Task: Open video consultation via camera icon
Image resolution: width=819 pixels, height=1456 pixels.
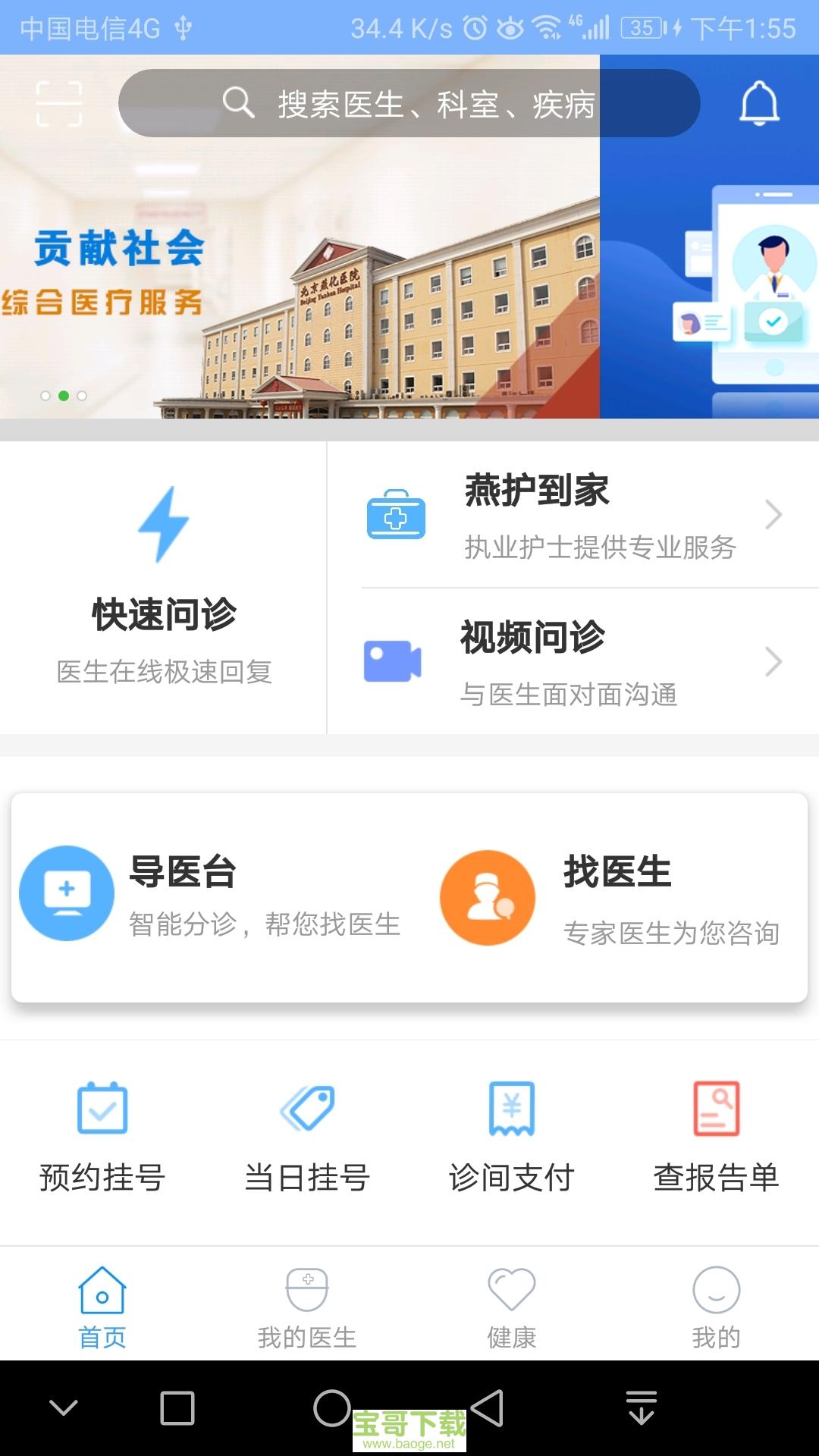Action: [x=394, y=661]
